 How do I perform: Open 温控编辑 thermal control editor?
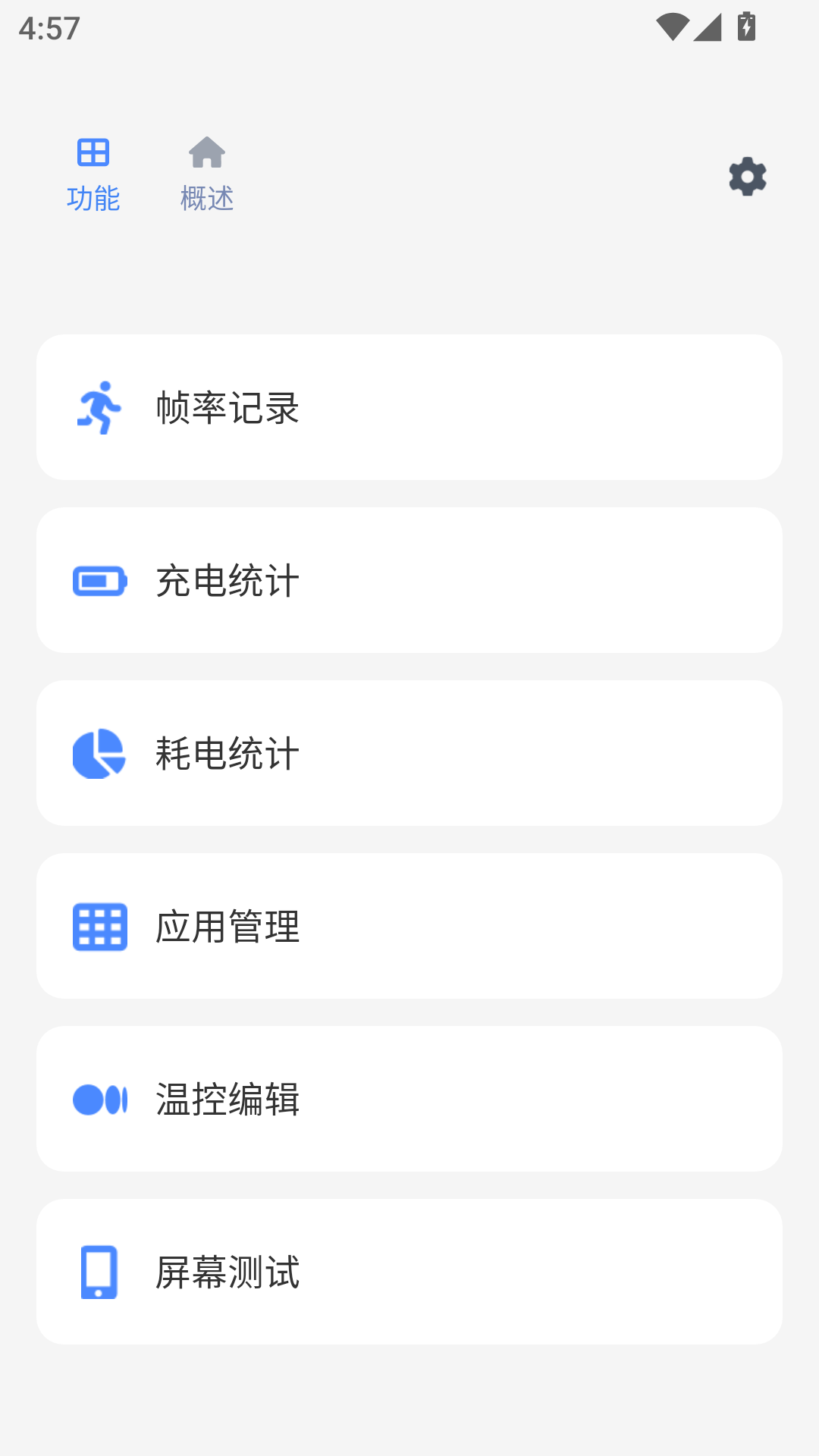pos(409,1099)
